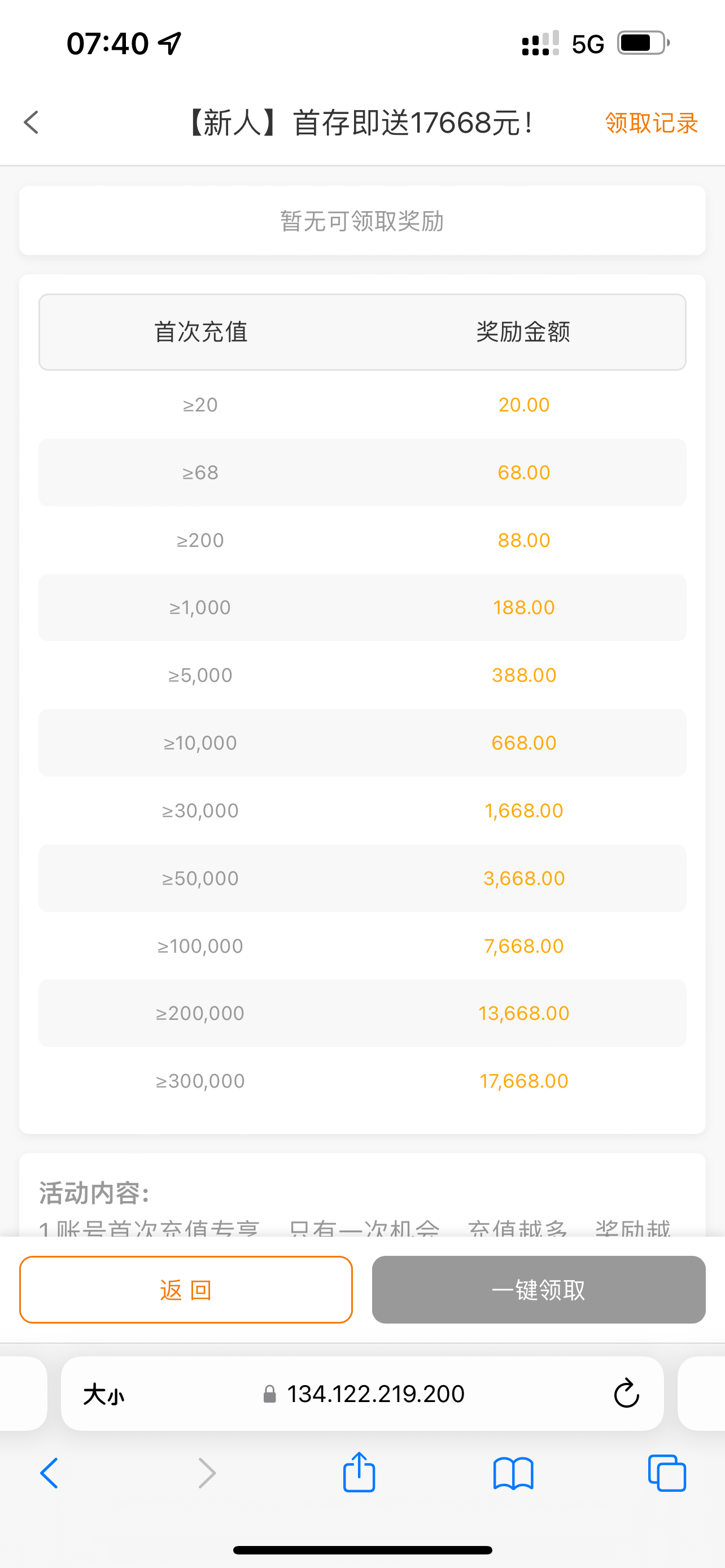Tap the 返回 button
This screenshot has width=725, height=1568.
[186, 1290]
